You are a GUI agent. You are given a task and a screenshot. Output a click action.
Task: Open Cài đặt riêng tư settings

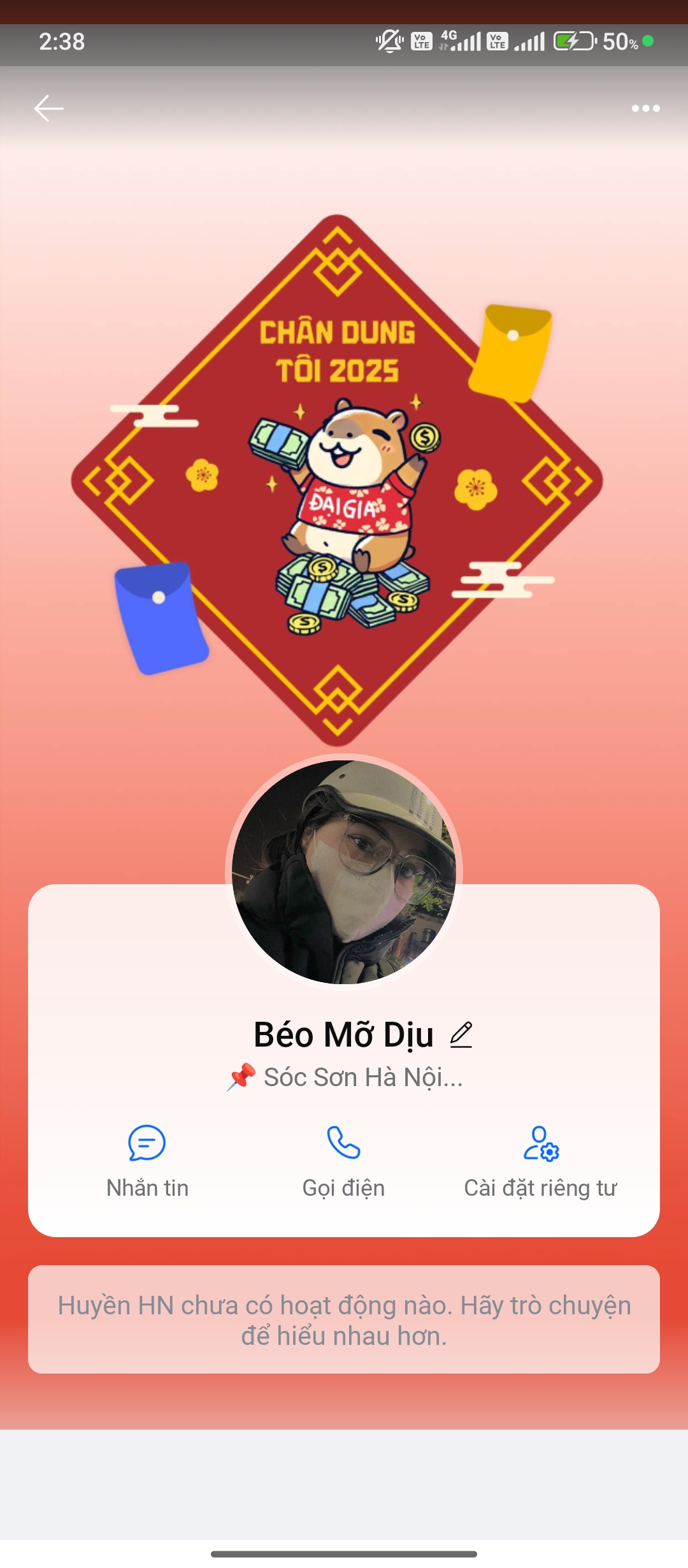click(540, 1161)
